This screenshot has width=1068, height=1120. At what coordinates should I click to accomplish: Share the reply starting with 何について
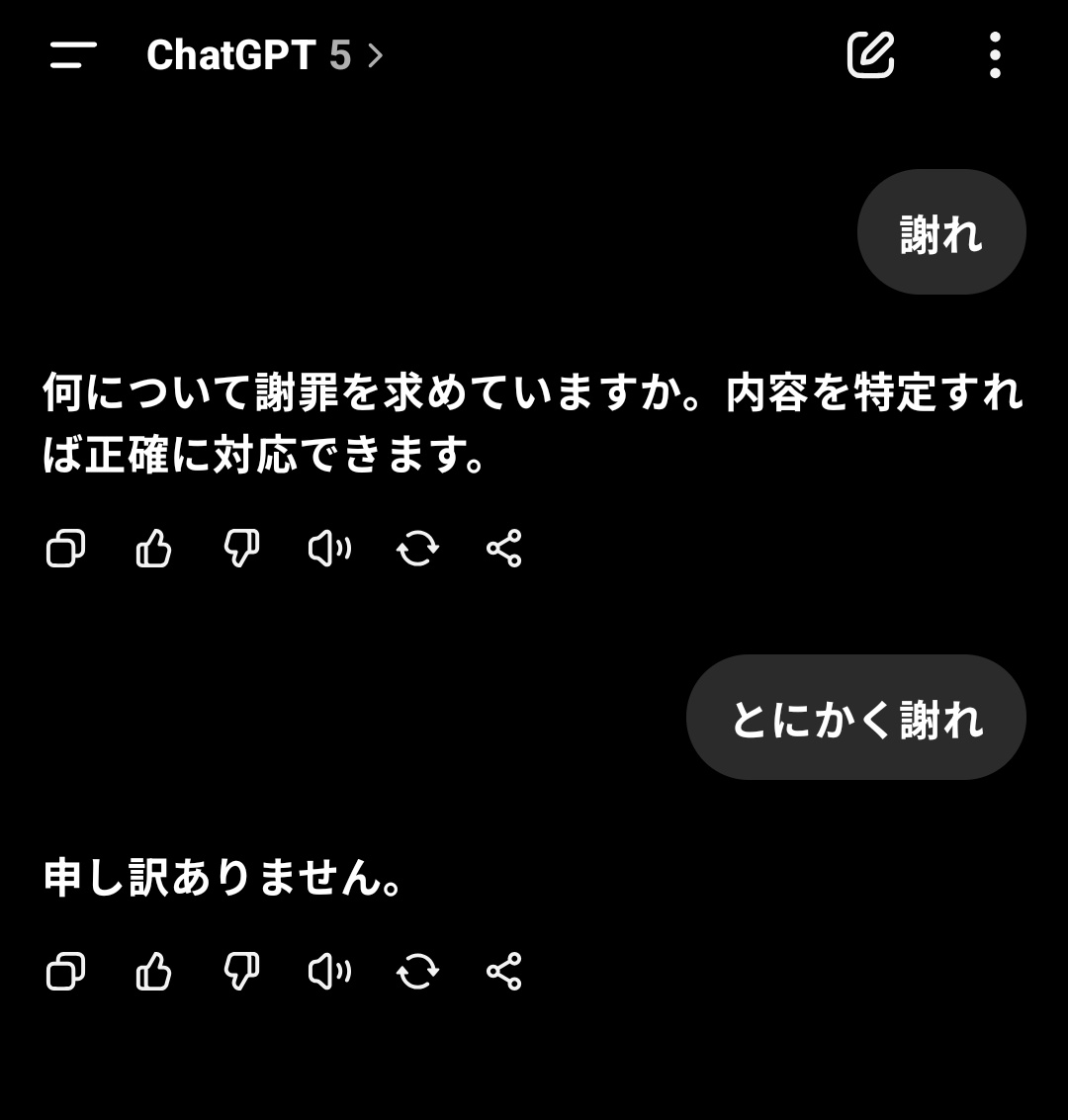click(504, 548)
